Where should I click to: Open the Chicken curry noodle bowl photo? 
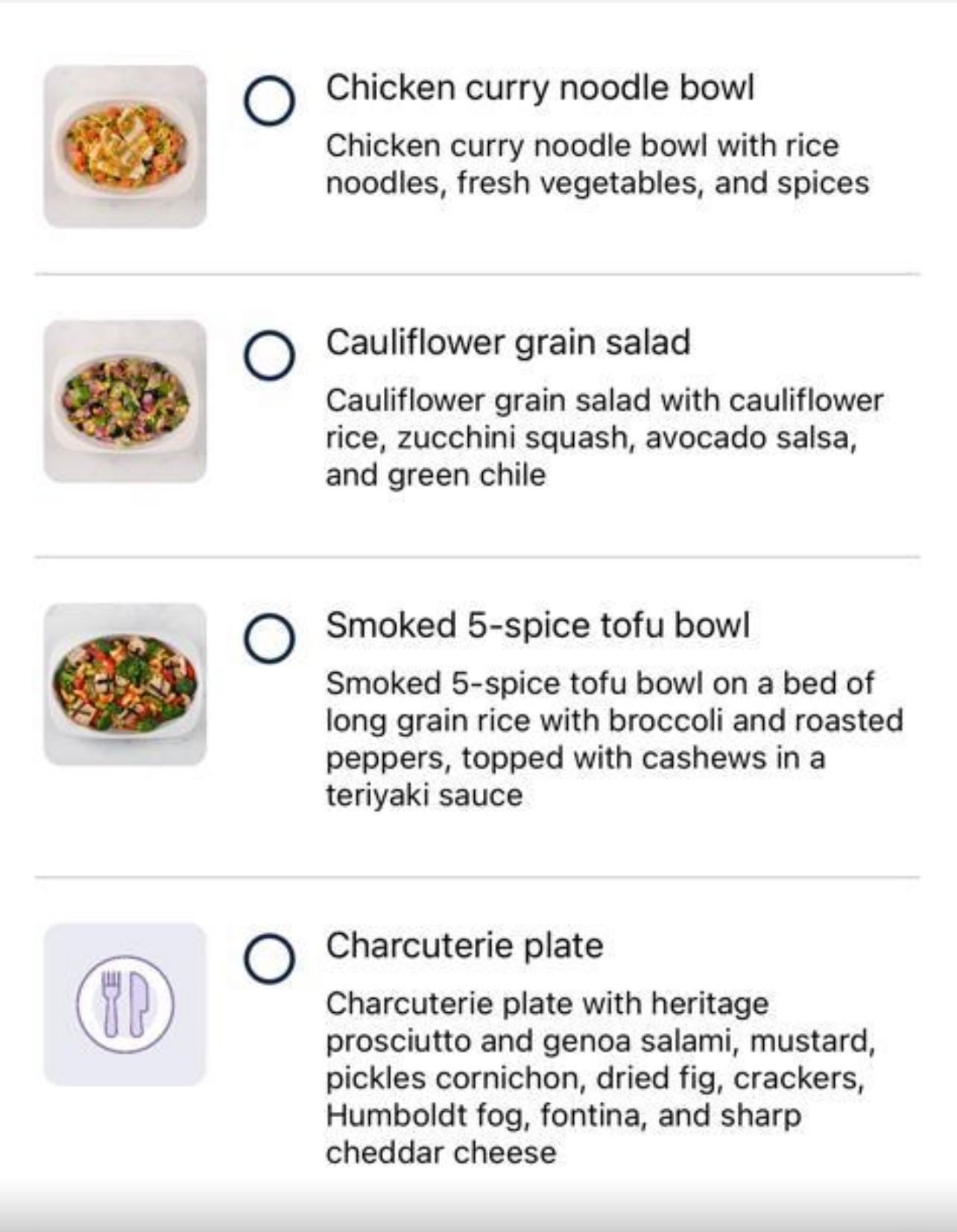125,146
